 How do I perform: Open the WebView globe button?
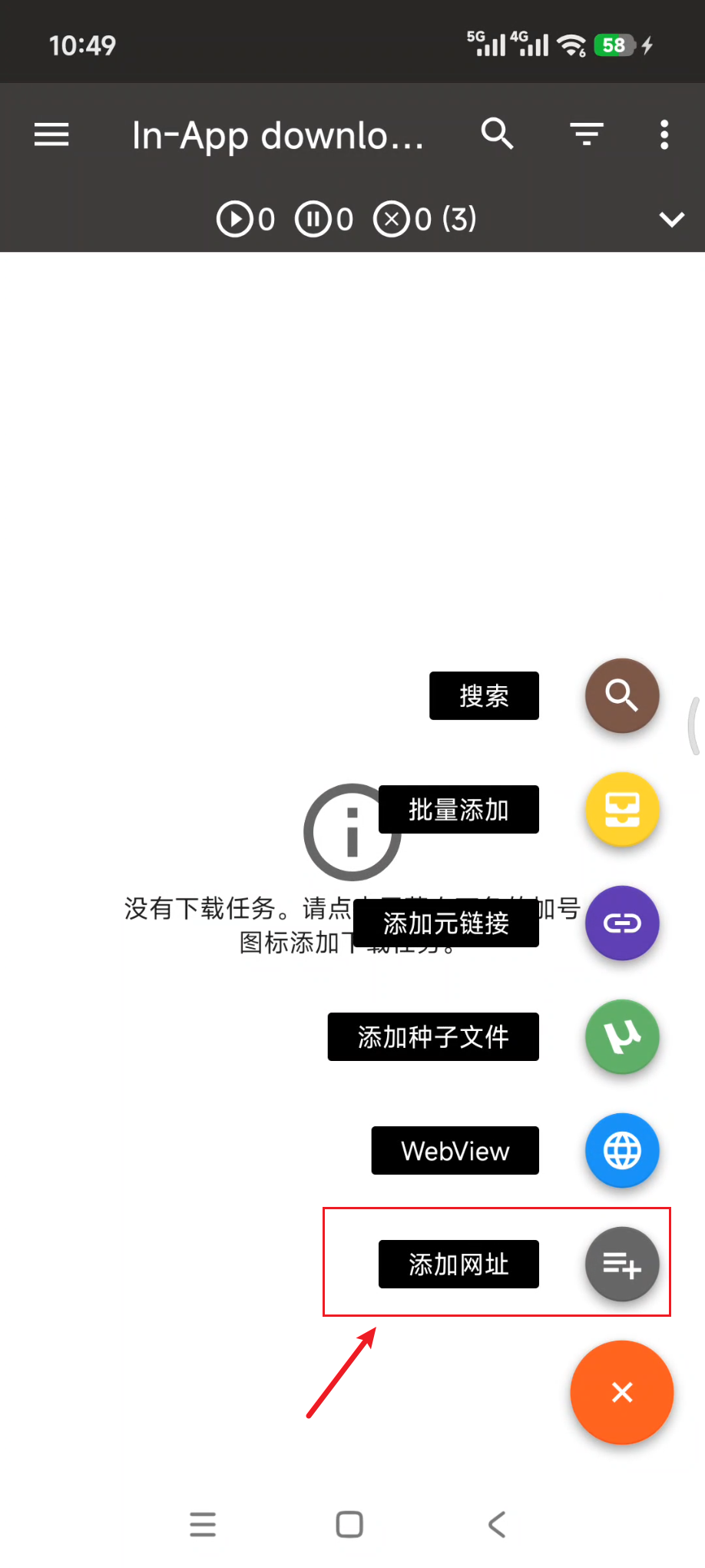[x=622, y=1151]
